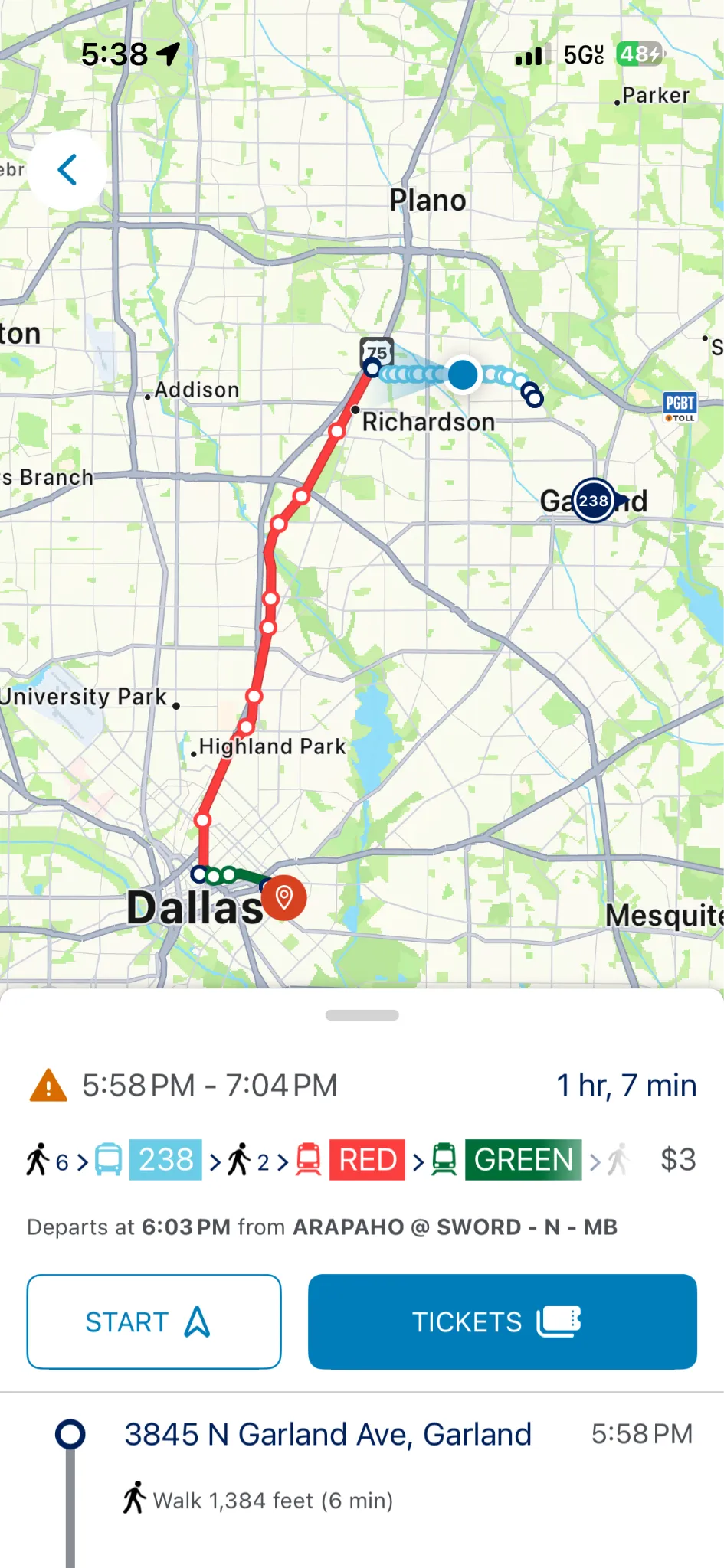Open the 3845 N Garland Ave step
This screenshot has height=1568, width=724.
click(x=328, y=1434)
